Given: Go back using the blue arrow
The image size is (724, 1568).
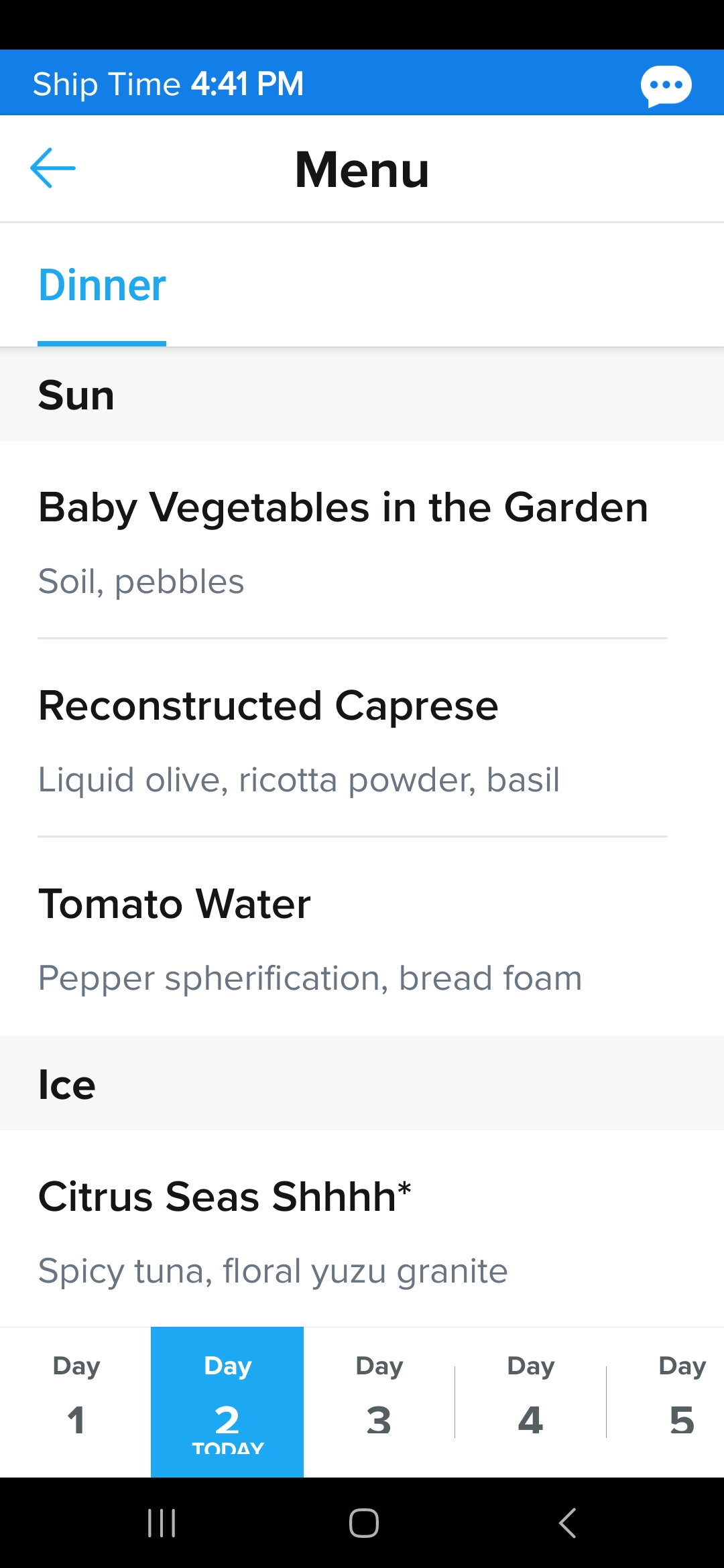Looking at the screenshot, I should 53,168.
